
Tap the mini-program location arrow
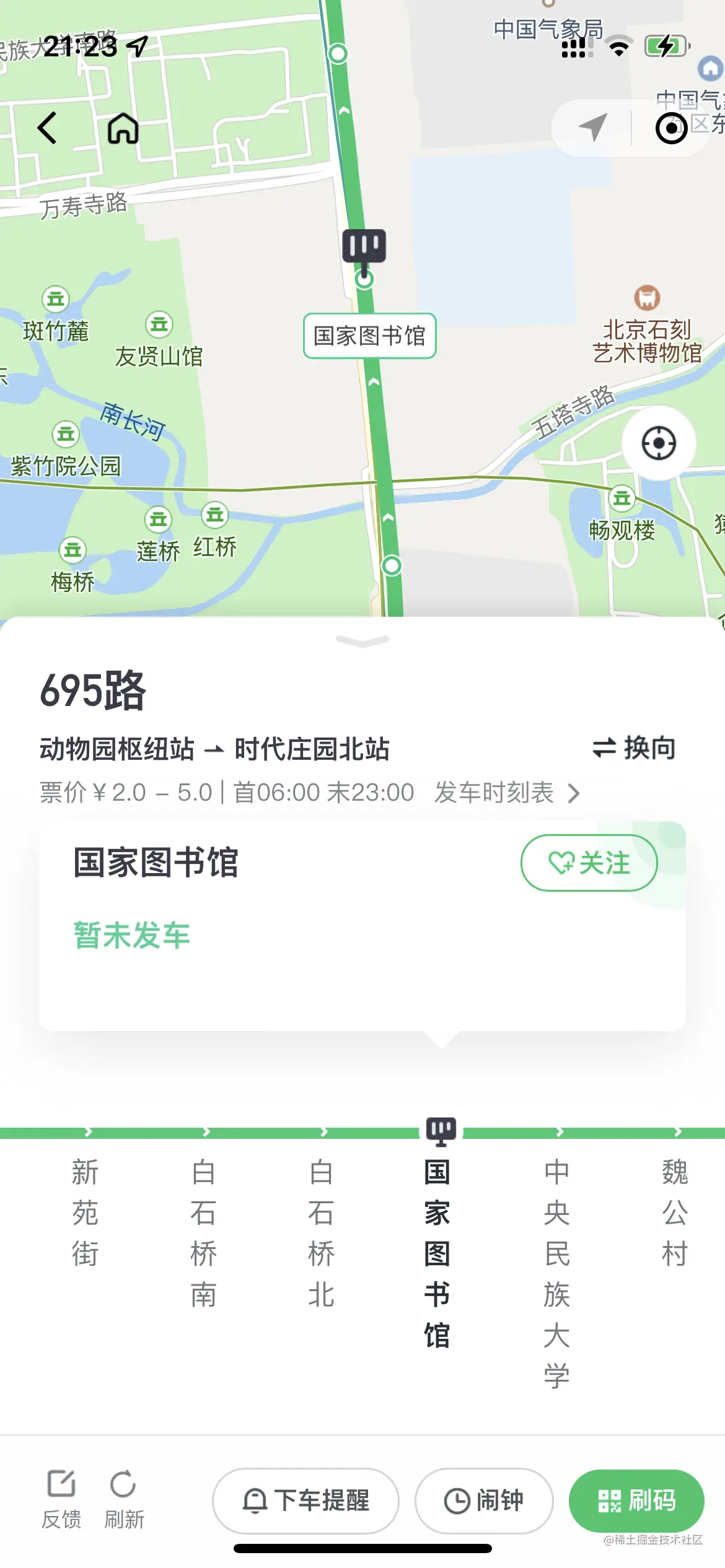click(x=592, y=128)
